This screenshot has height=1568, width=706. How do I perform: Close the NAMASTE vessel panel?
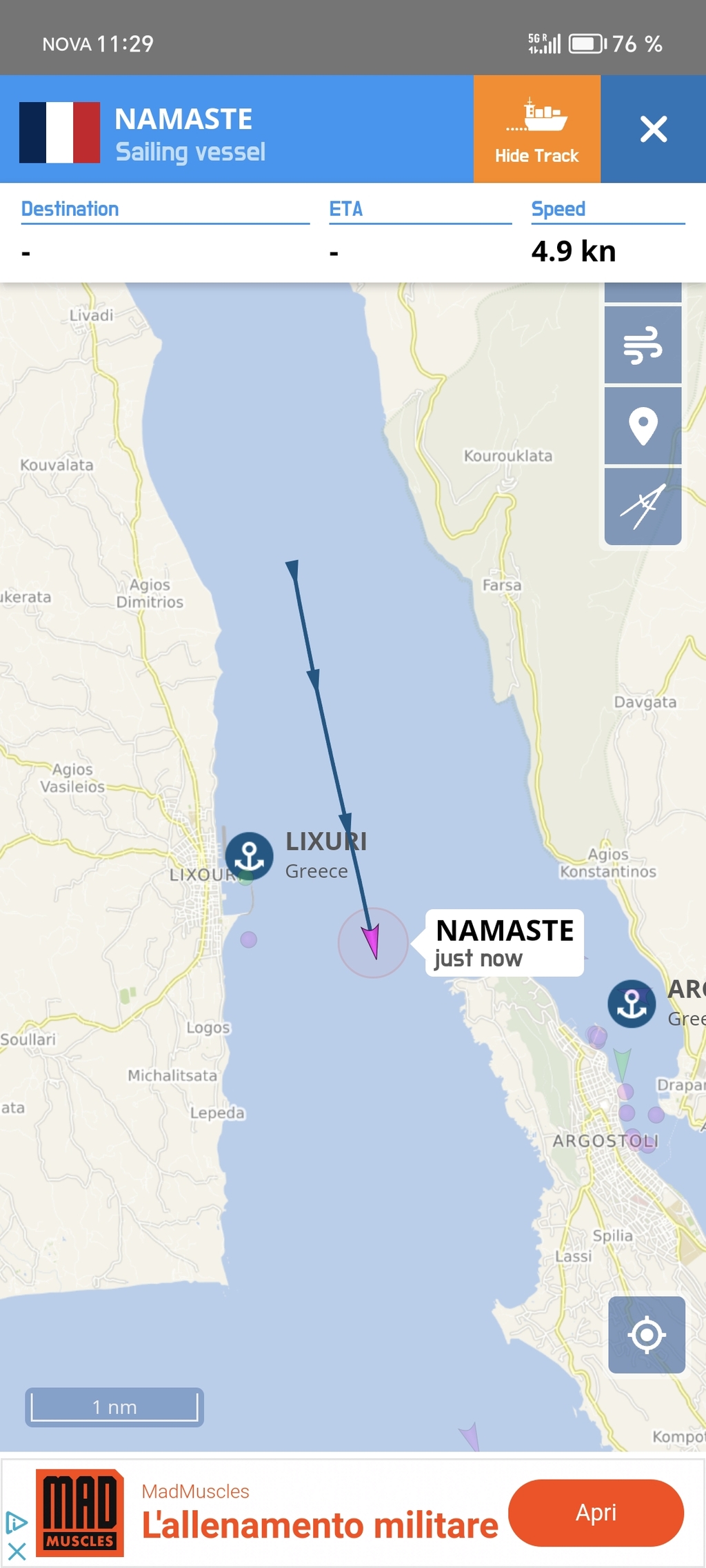coord(653,129)
